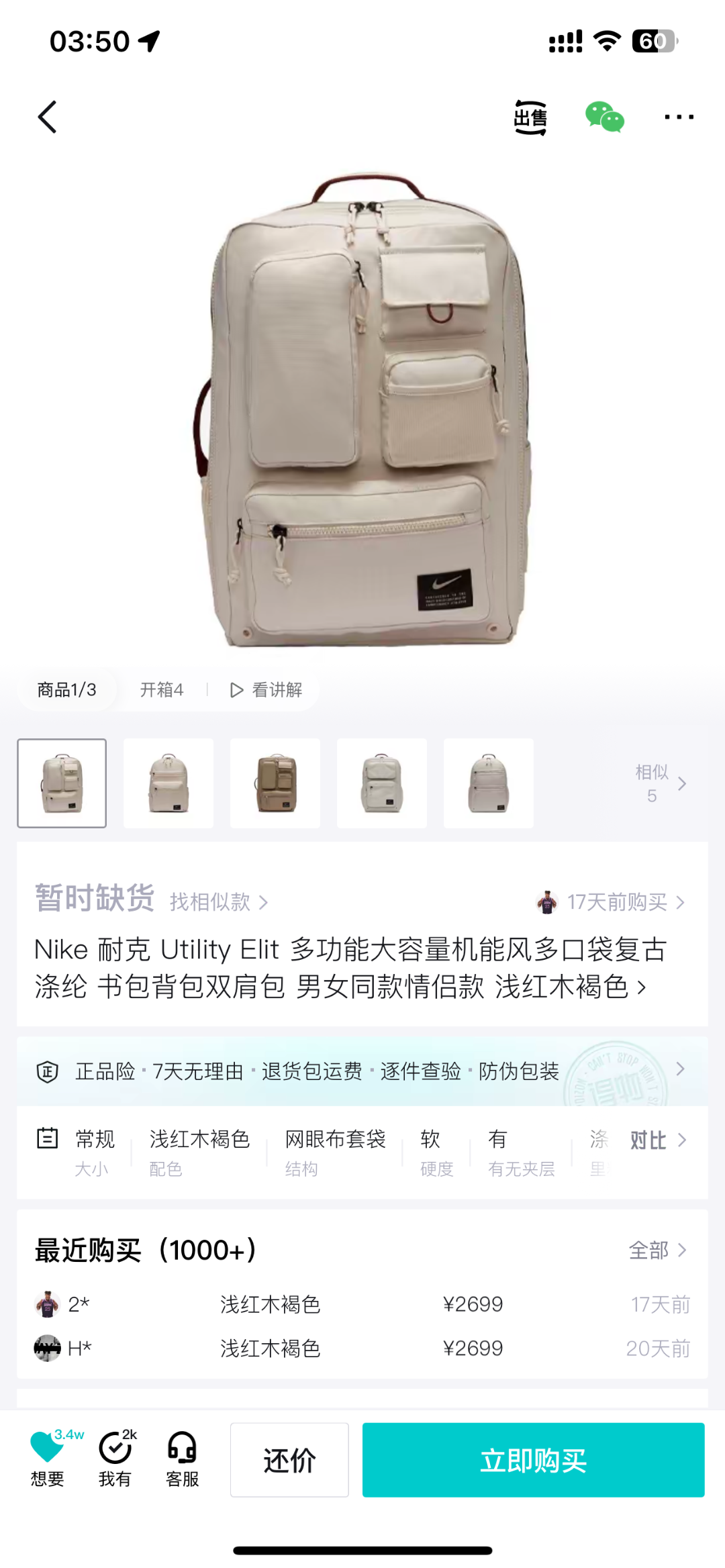Open the 正品险 guarantee details row

pos(362,1071)
